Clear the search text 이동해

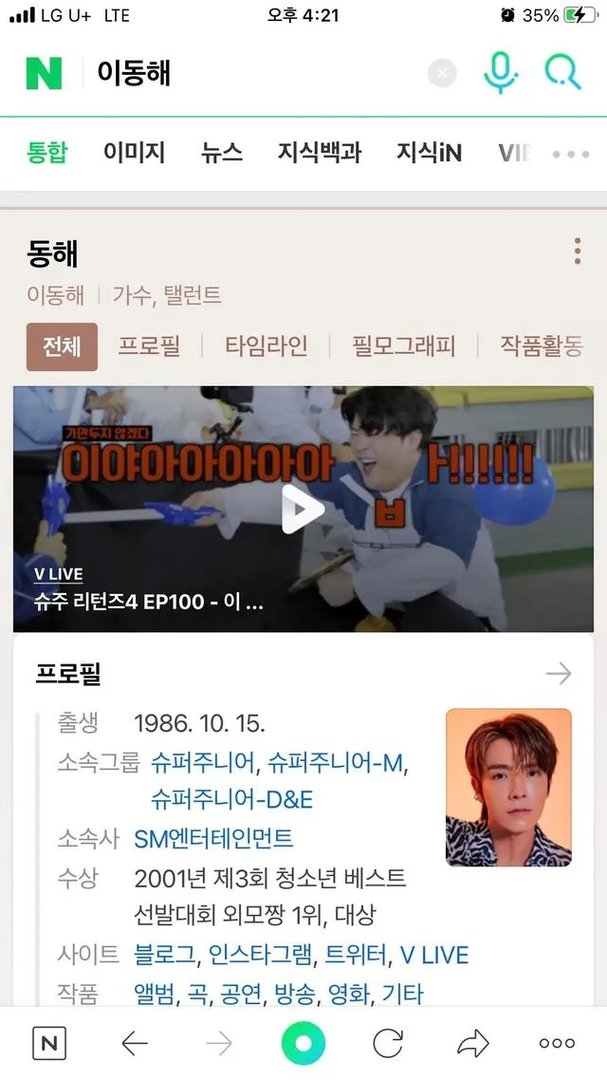pyautogui.click(x=442, y=73)
